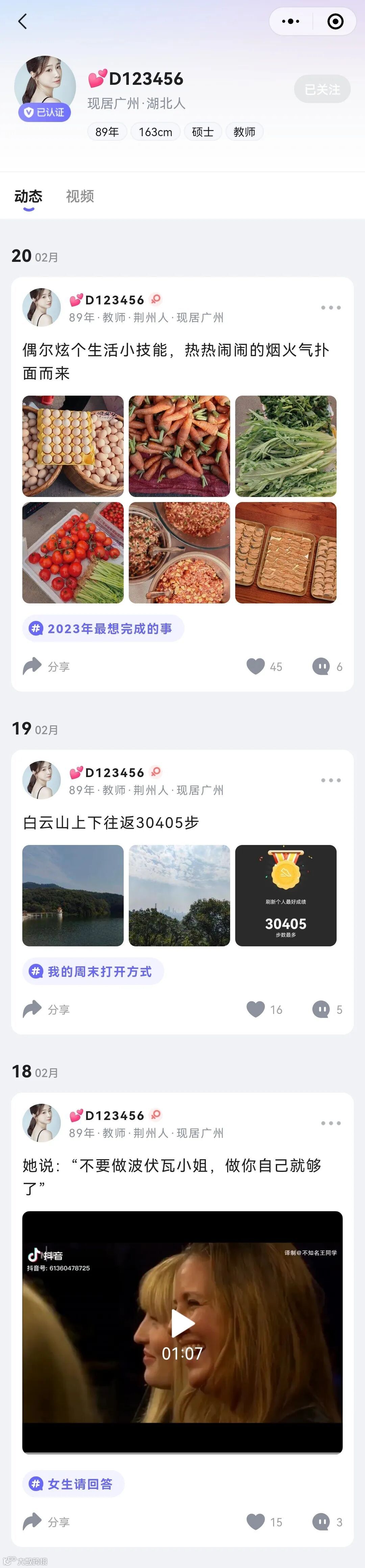Open the topic 2023年最想完成的事
This screenshot has height=1568, width=365.
(104, 629)
